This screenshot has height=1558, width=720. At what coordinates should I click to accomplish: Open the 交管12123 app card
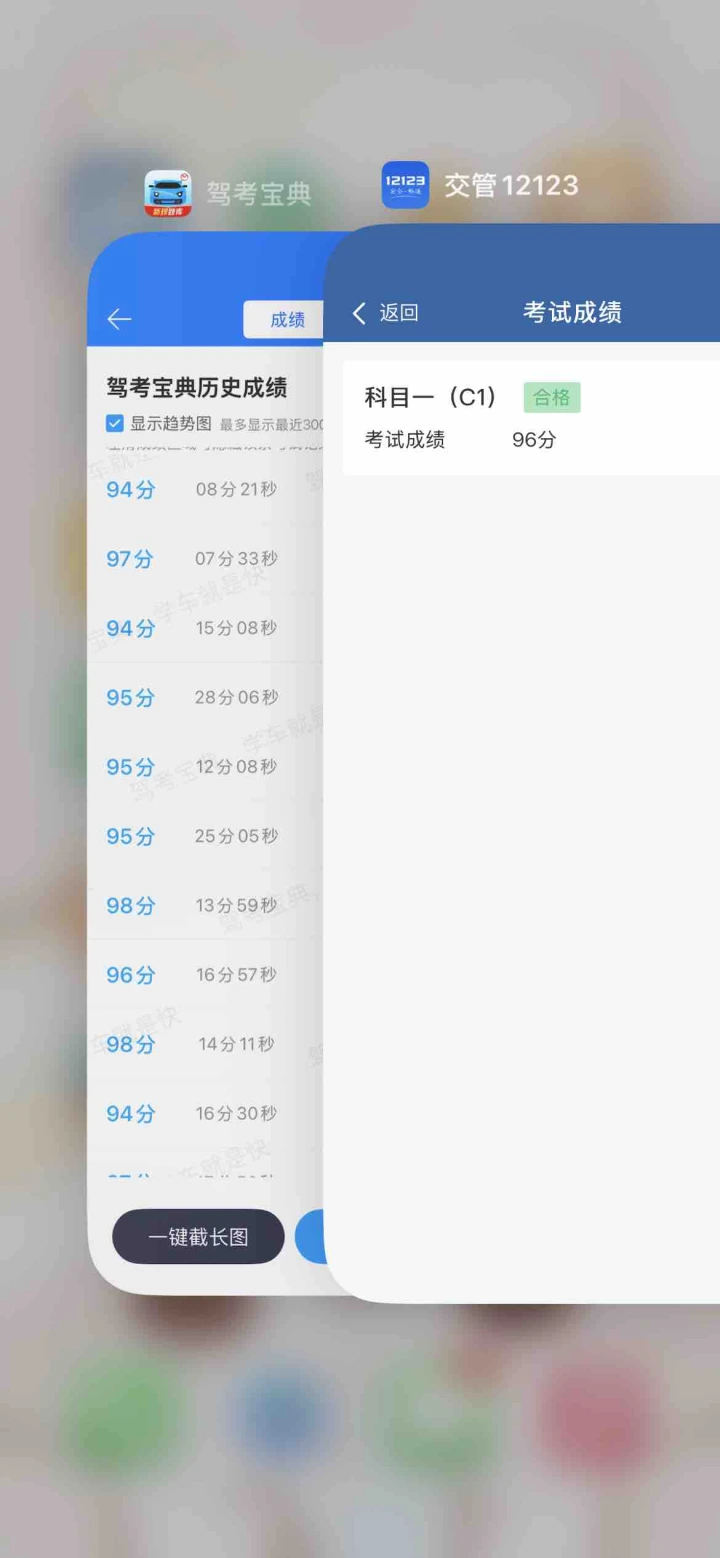click(530, 800)
